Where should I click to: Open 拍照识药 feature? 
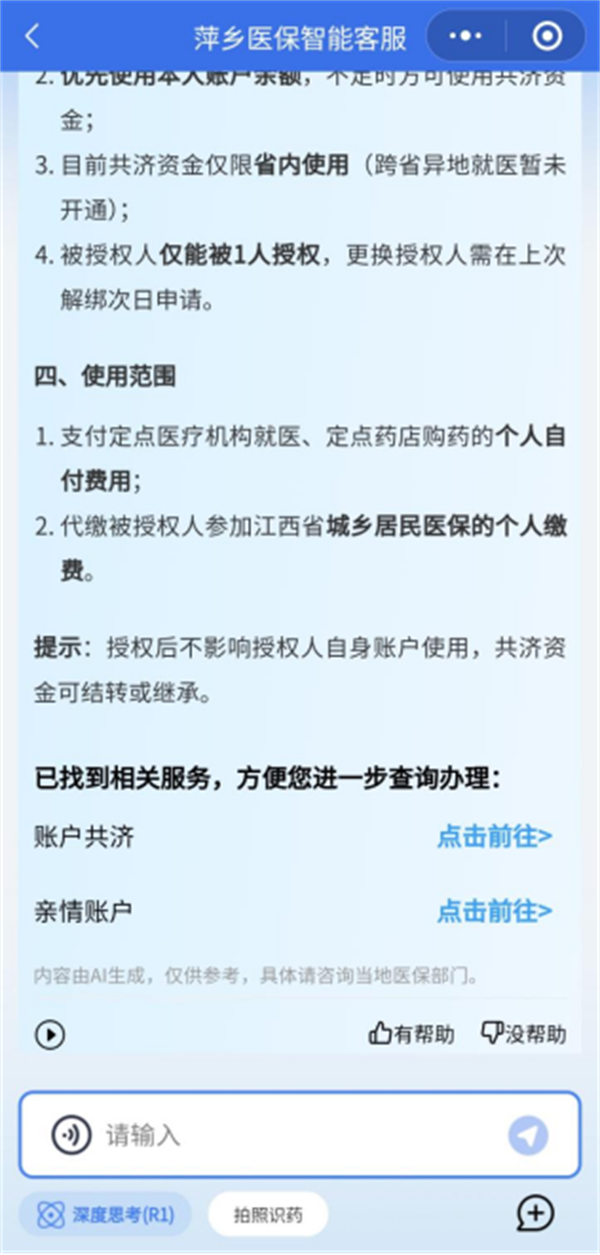[x=268, y=1215]
